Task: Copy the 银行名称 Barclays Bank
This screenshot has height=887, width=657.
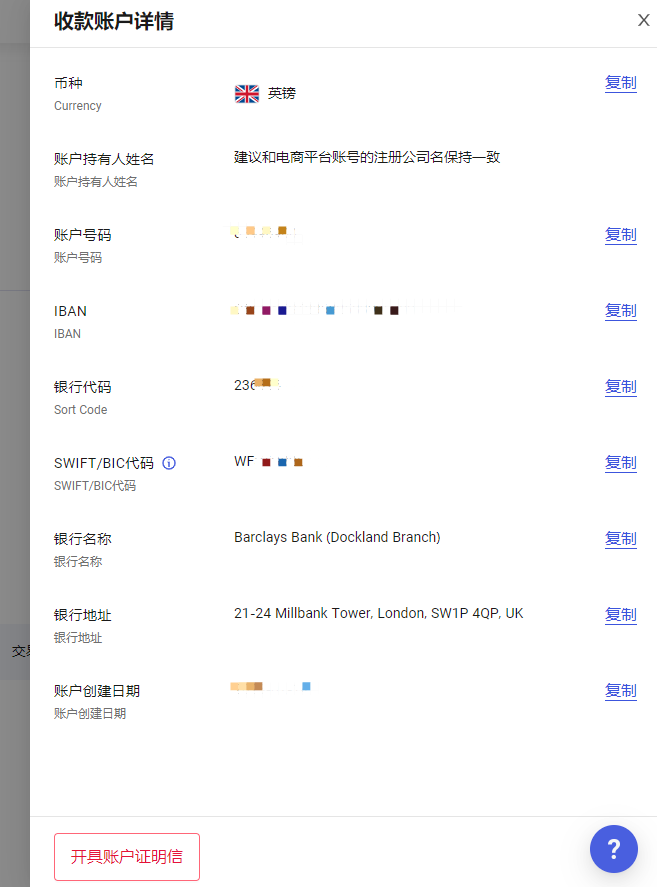Action: pos(620,539)
